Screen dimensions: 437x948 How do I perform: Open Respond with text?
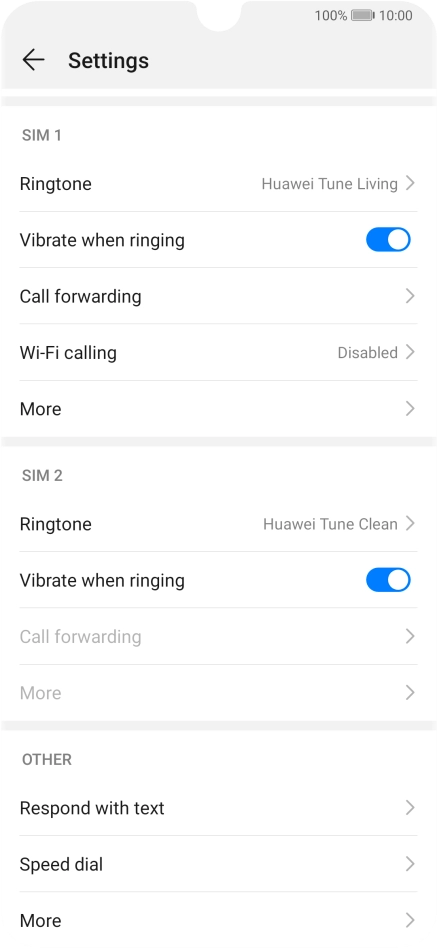pyautogui.click(x=218, y=808)
